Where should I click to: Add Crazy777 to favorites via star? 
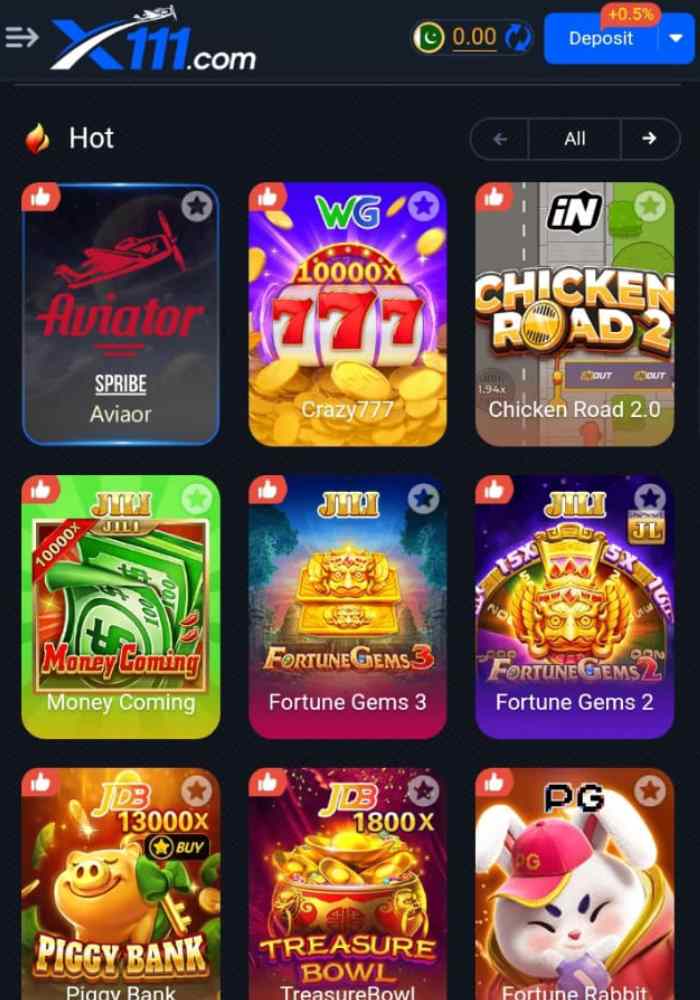(424, 206)
